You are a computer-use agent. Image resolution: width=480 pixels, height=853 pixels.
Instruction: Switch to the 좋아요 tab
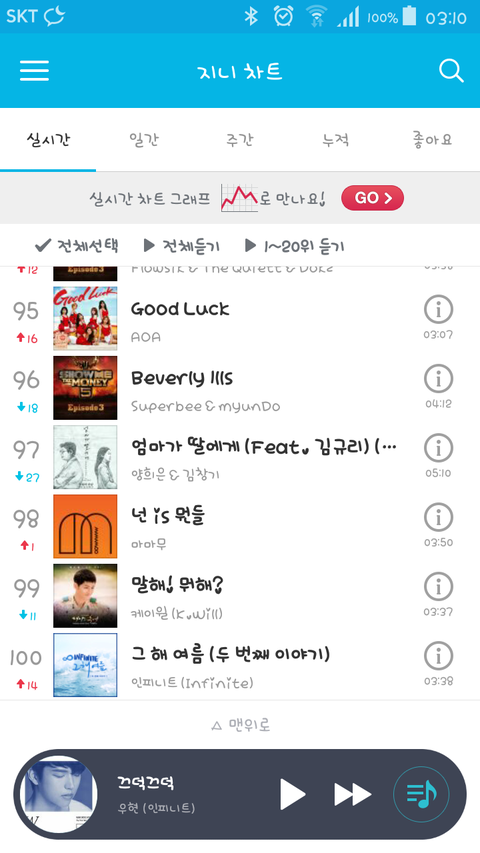[x=432, y=140]
